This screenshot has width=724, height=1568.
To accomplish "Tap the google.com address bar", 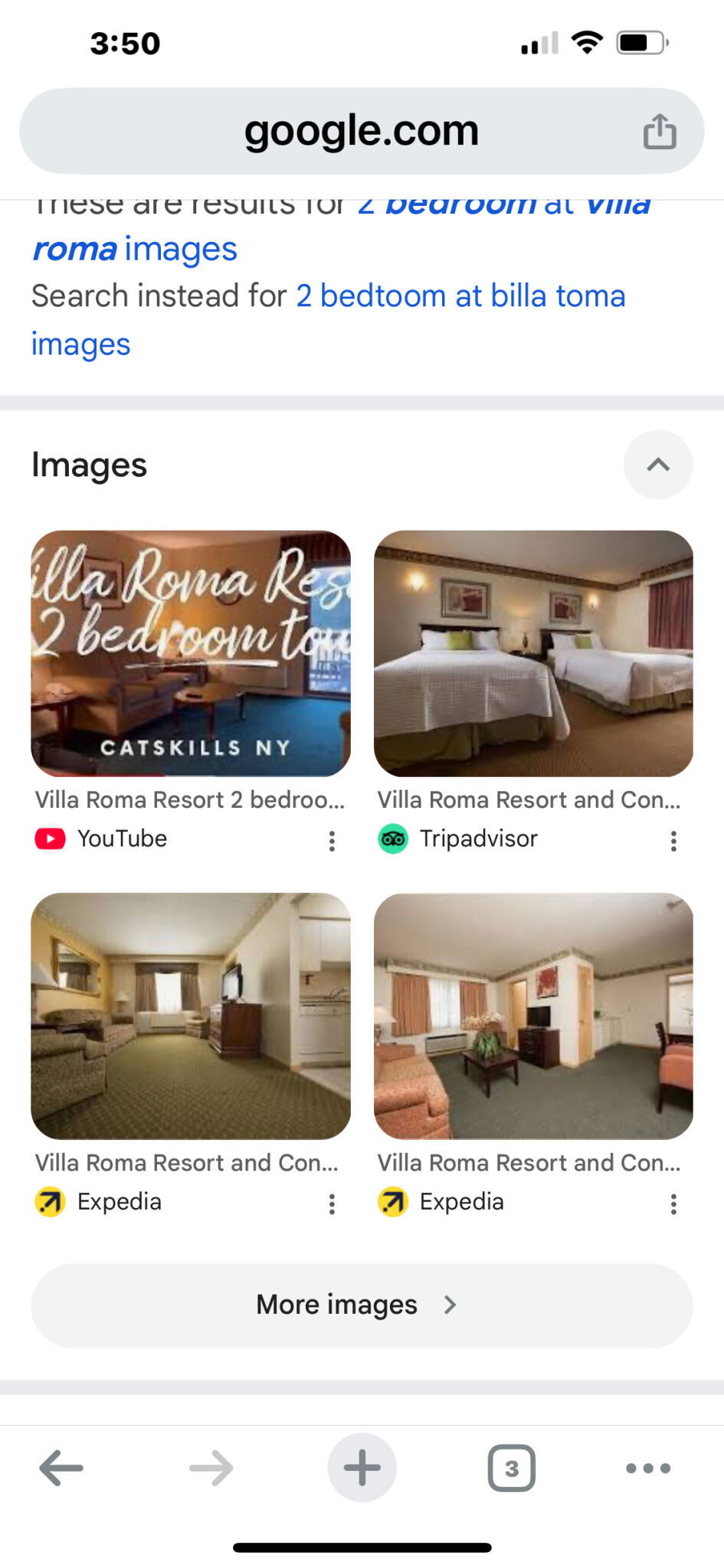I will tap(360, 131).
